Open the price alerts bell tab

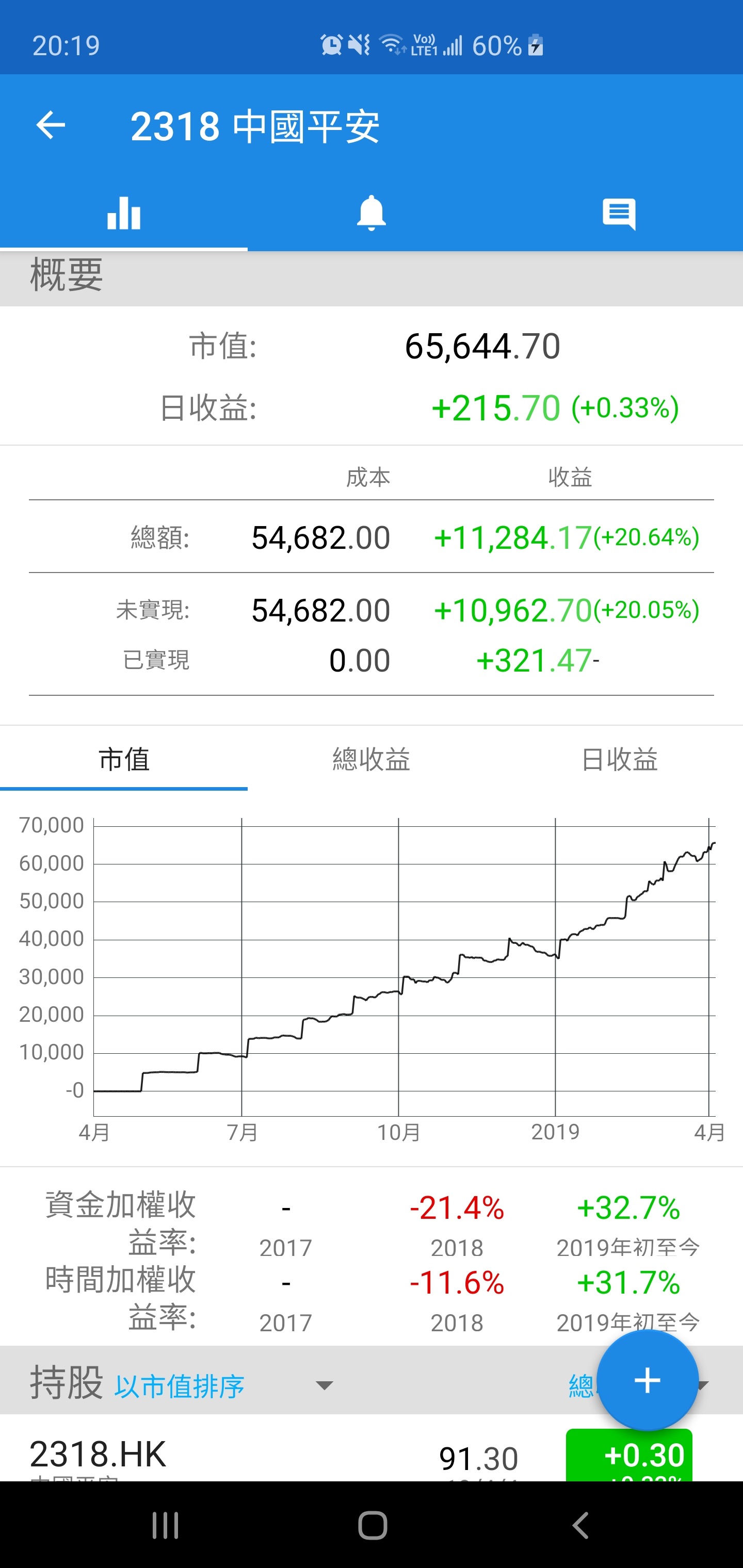click(372, 214)
